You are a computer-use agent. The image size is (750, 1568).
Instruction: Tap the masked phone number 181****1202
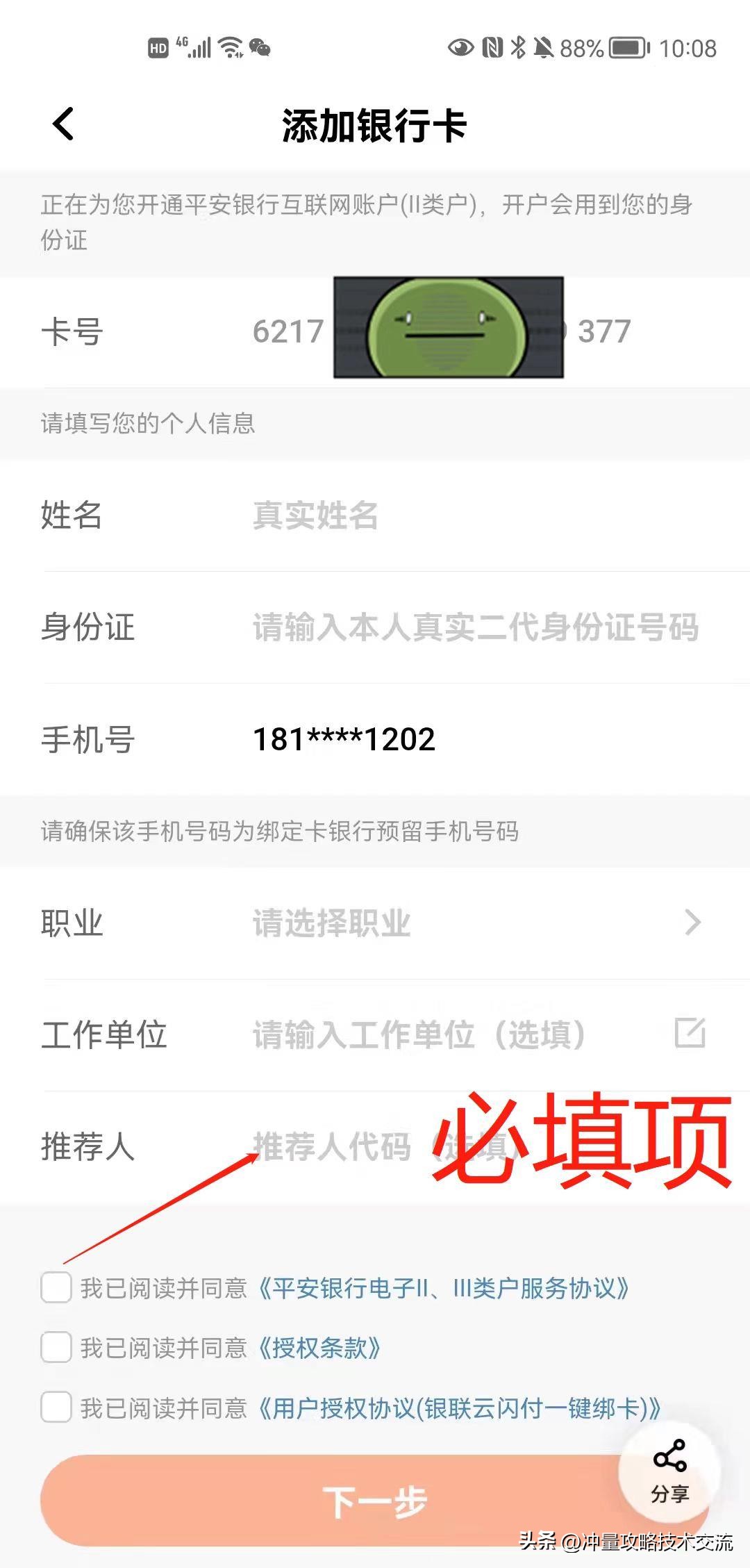pyautogui.click(x=343, y=738)
